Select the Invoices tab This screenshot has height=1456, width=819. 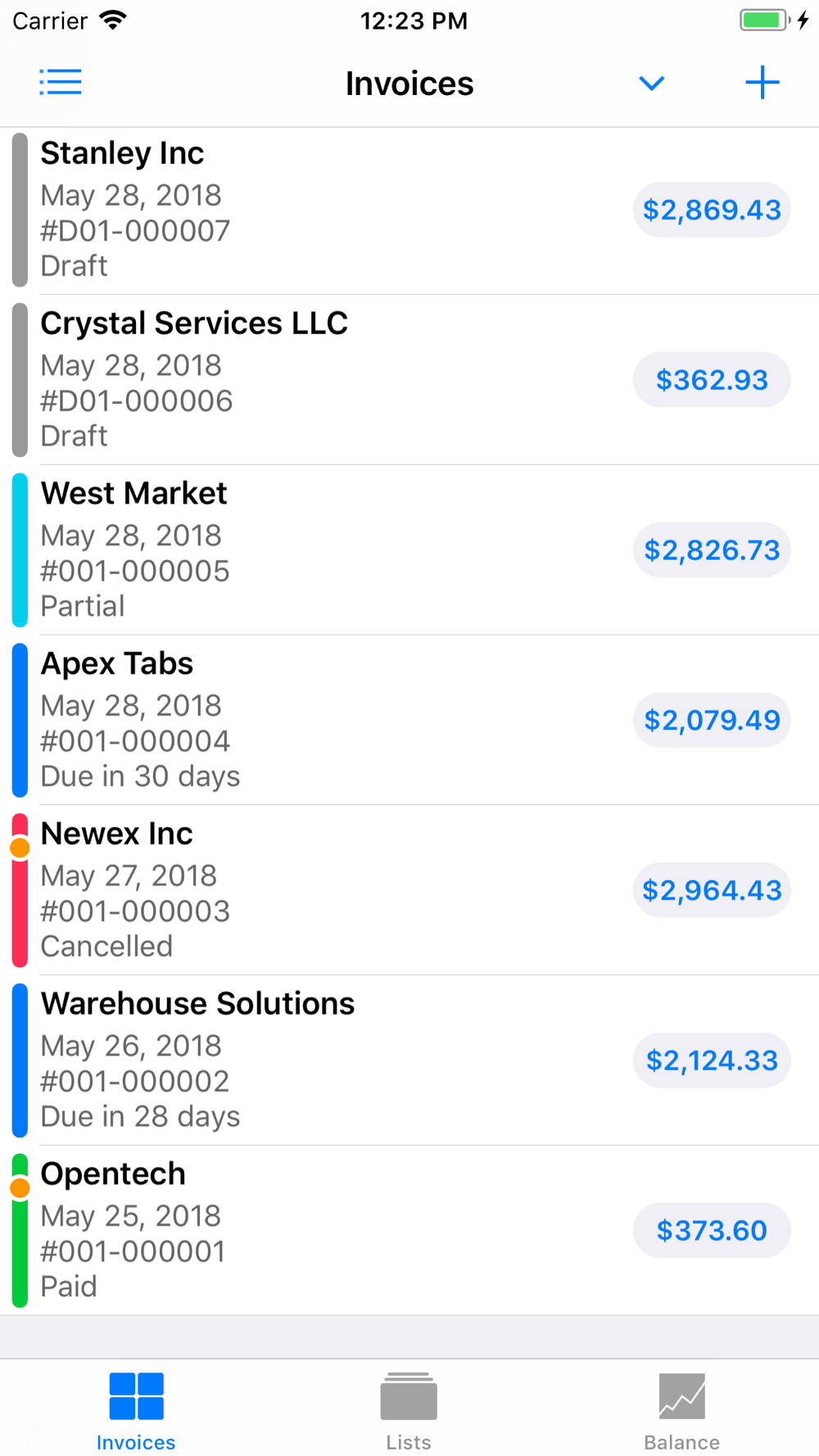point(136,1410)
